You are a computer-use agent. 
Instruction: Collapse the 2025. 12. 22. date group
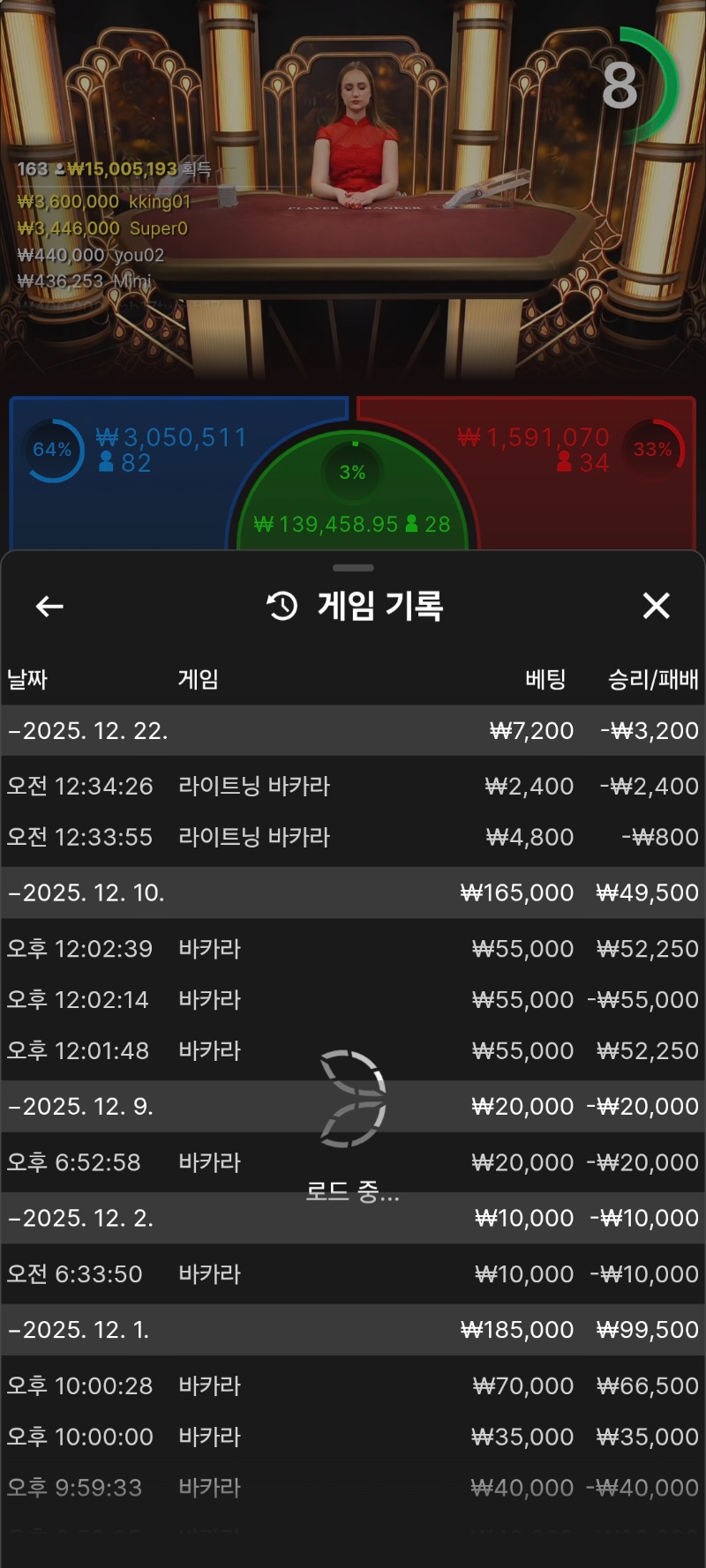(x=88, y=730)
